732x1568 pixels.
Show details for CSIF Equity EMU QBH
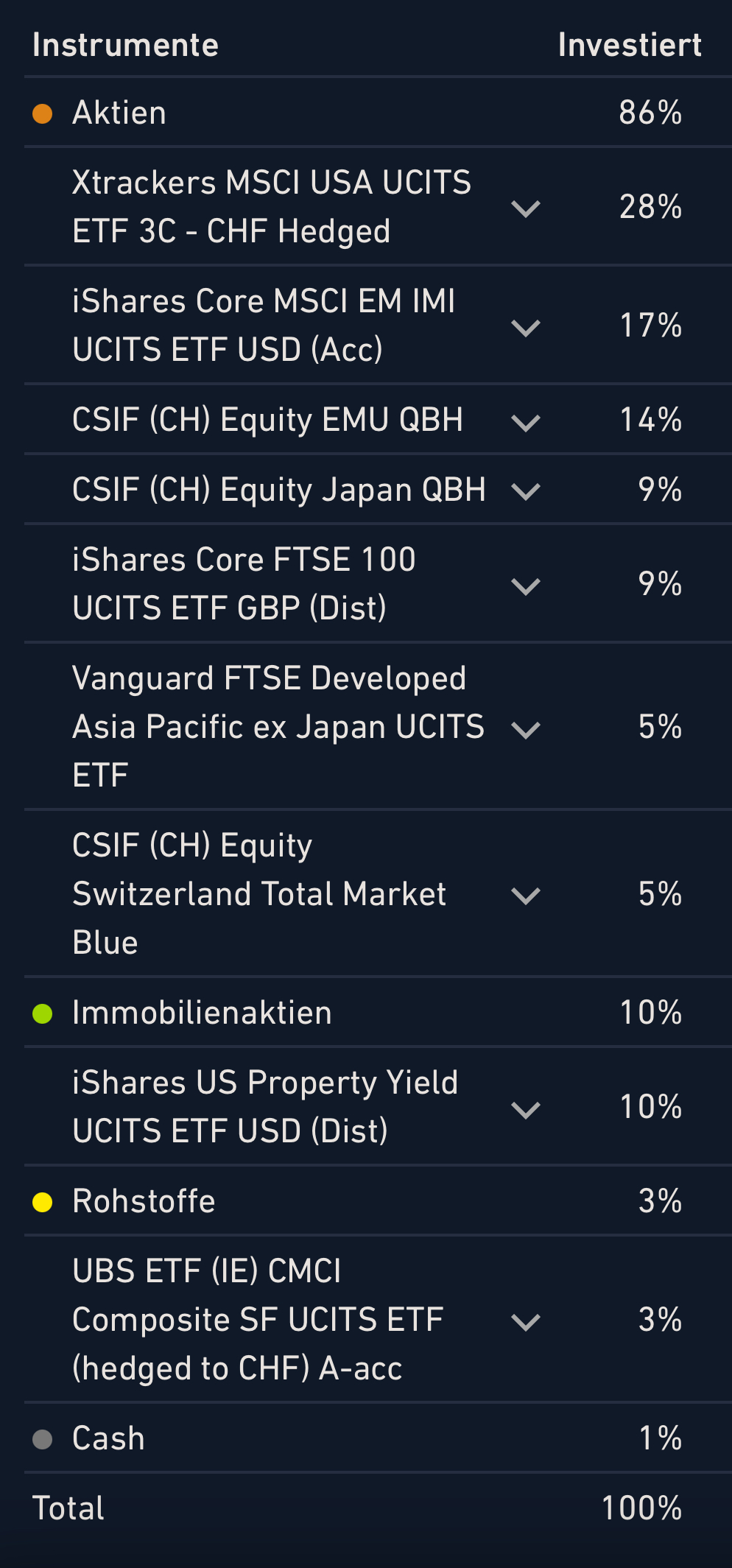click(526, 422)
